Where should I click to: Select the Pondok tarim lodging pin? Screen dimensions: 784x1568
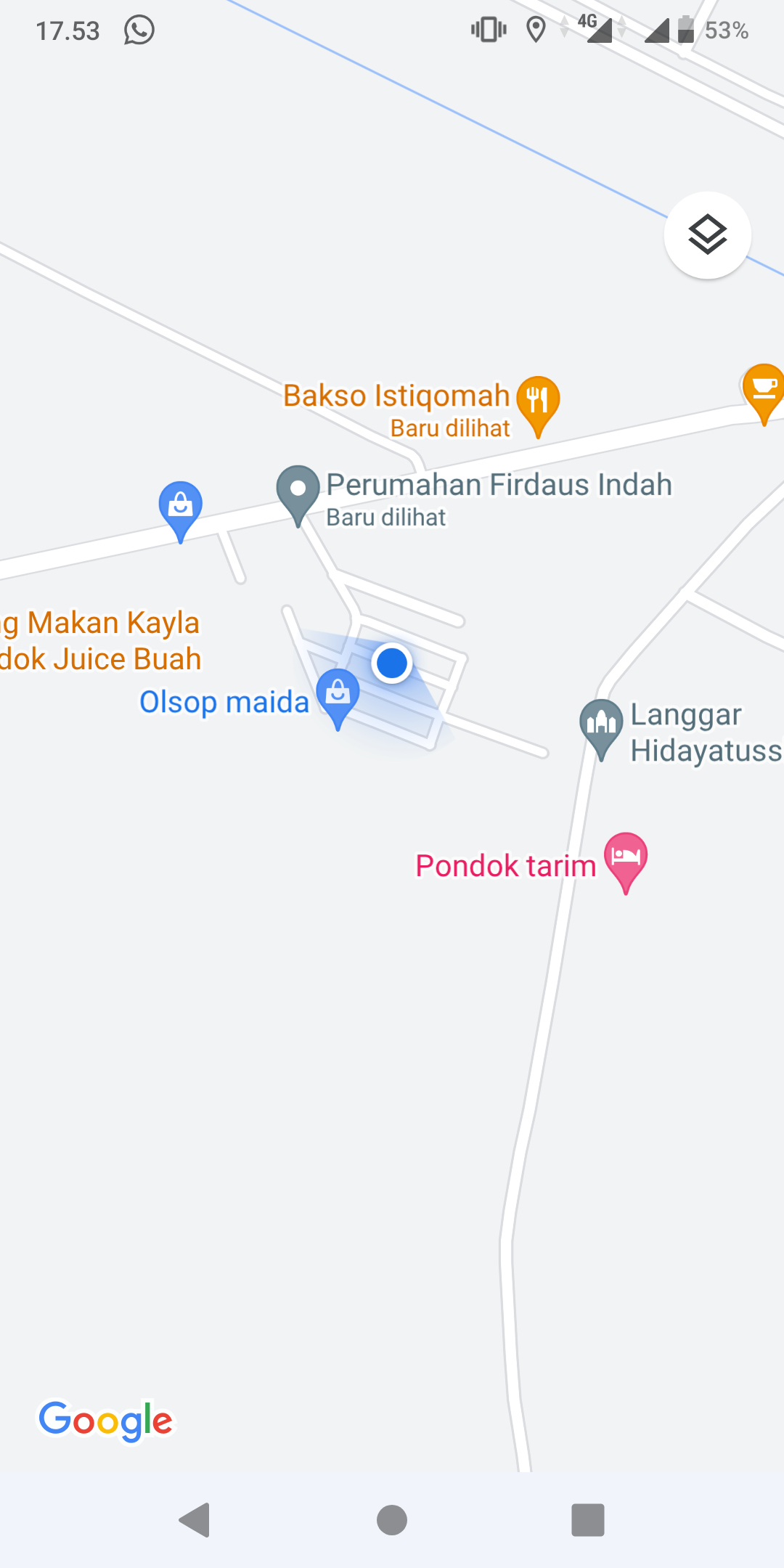pos(625,857)
